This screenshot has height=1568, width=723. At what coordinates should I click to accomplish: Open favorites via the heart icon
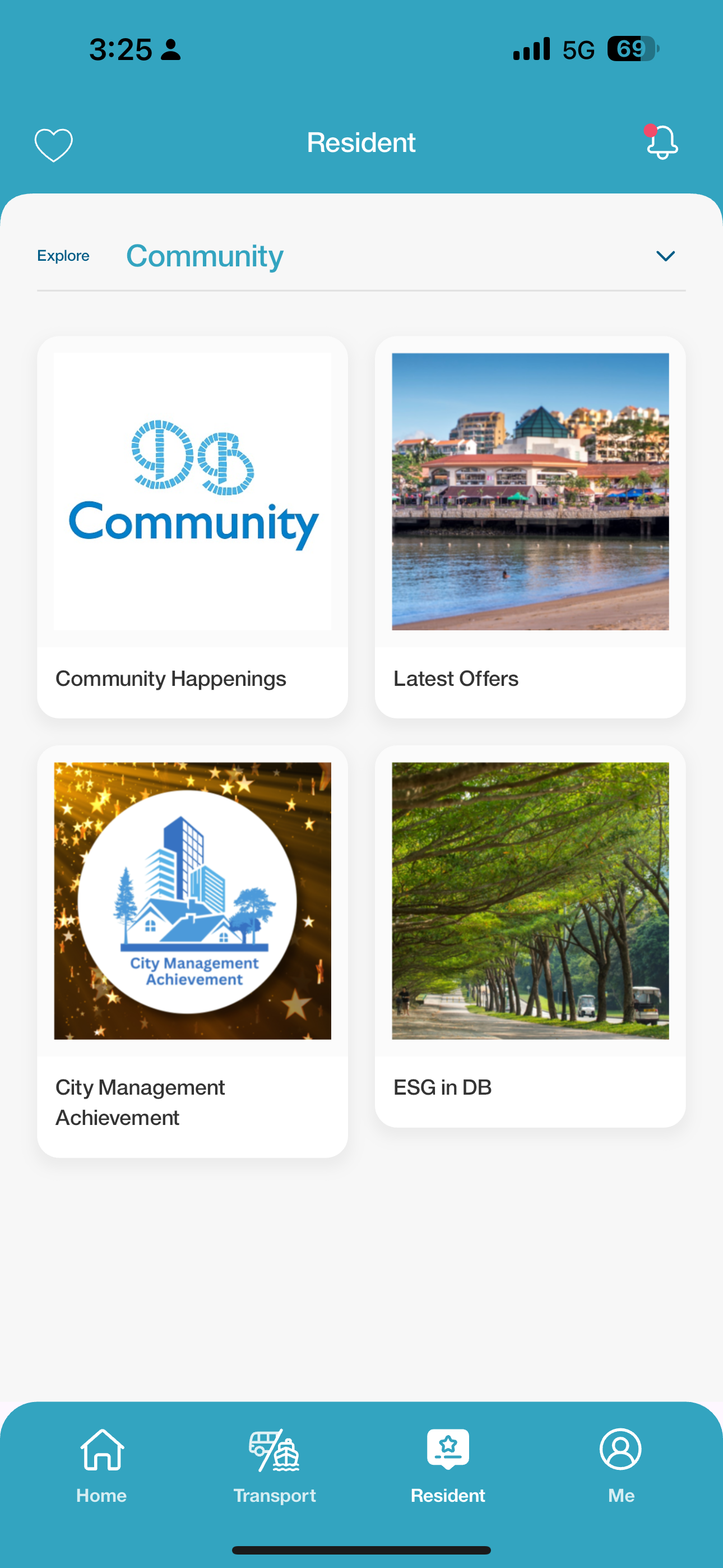coord(54,145)
